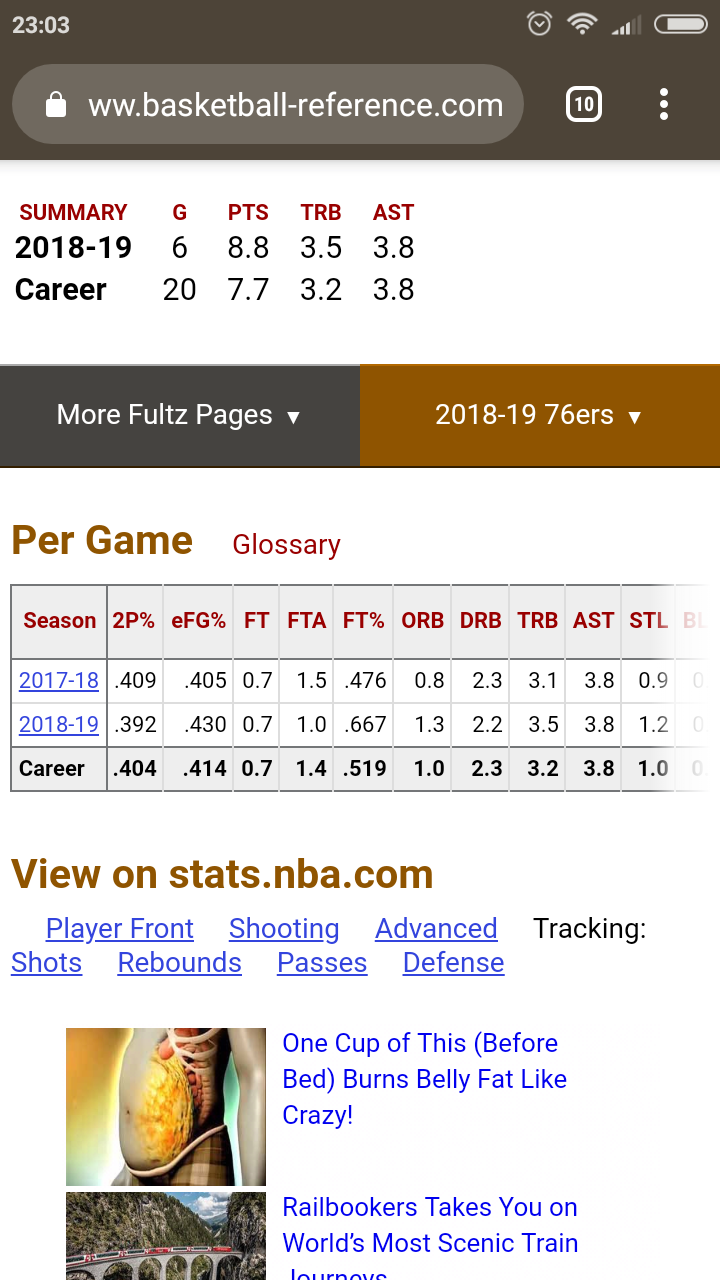The width and height of the screenshot is (720, 1280).
Task: Open the Advanced stats link
Action: click(x=436, y=929)
